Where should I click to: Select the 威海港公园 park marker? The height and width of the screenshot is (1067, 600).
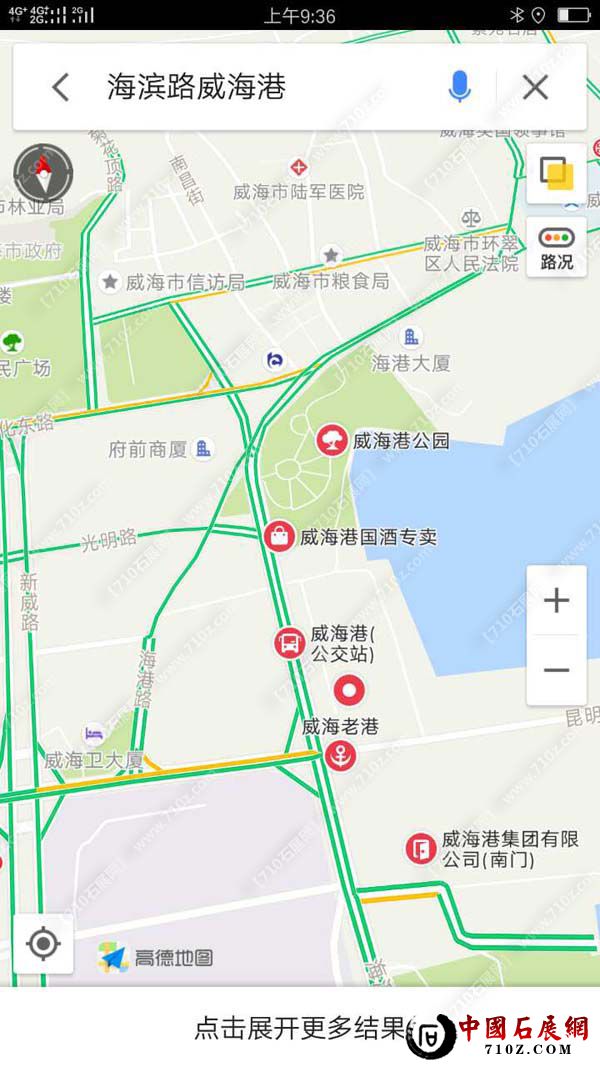point(332,440)
